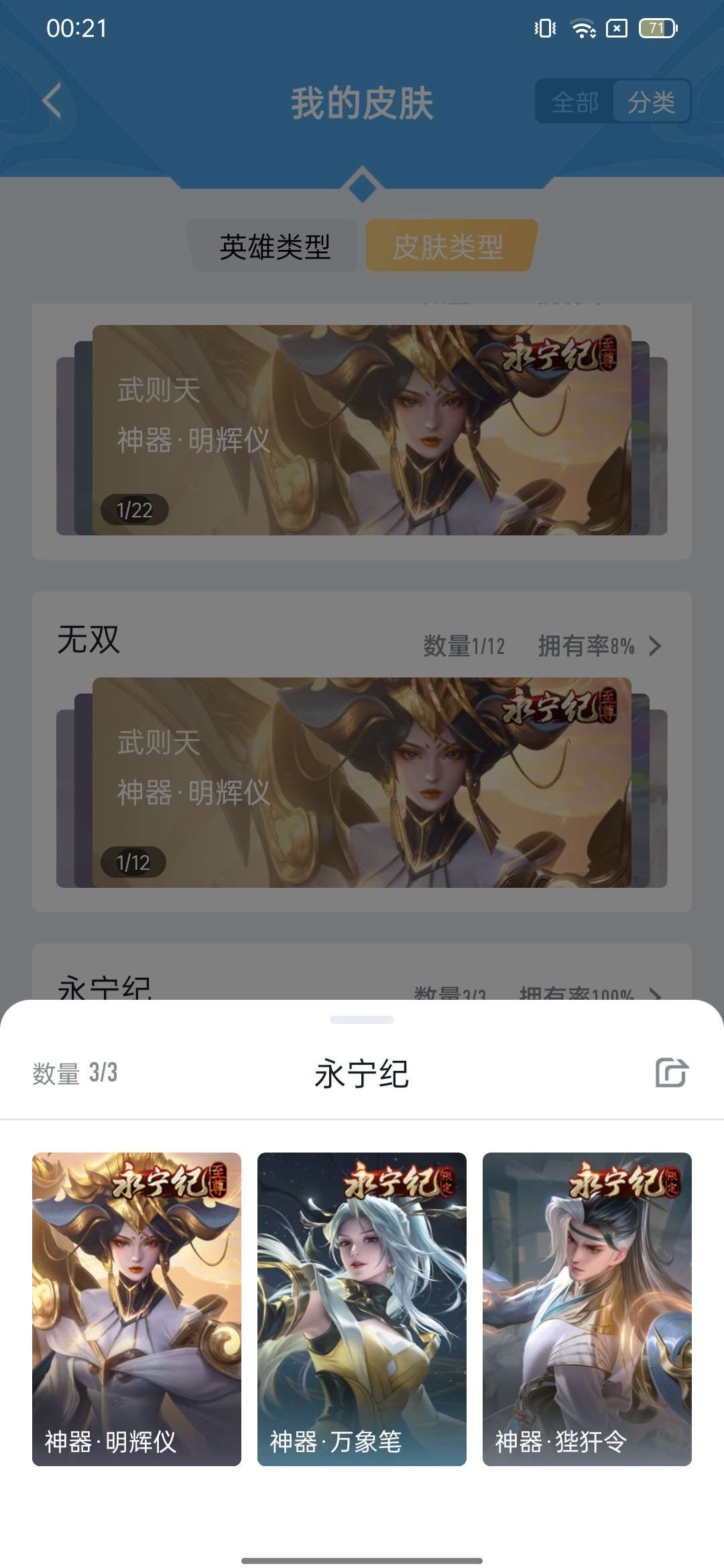Image resolution: width=724 pixels, height=1568 pixels.
Task: Switch to the 英雄类型 tab
Action: pos(274,246)
